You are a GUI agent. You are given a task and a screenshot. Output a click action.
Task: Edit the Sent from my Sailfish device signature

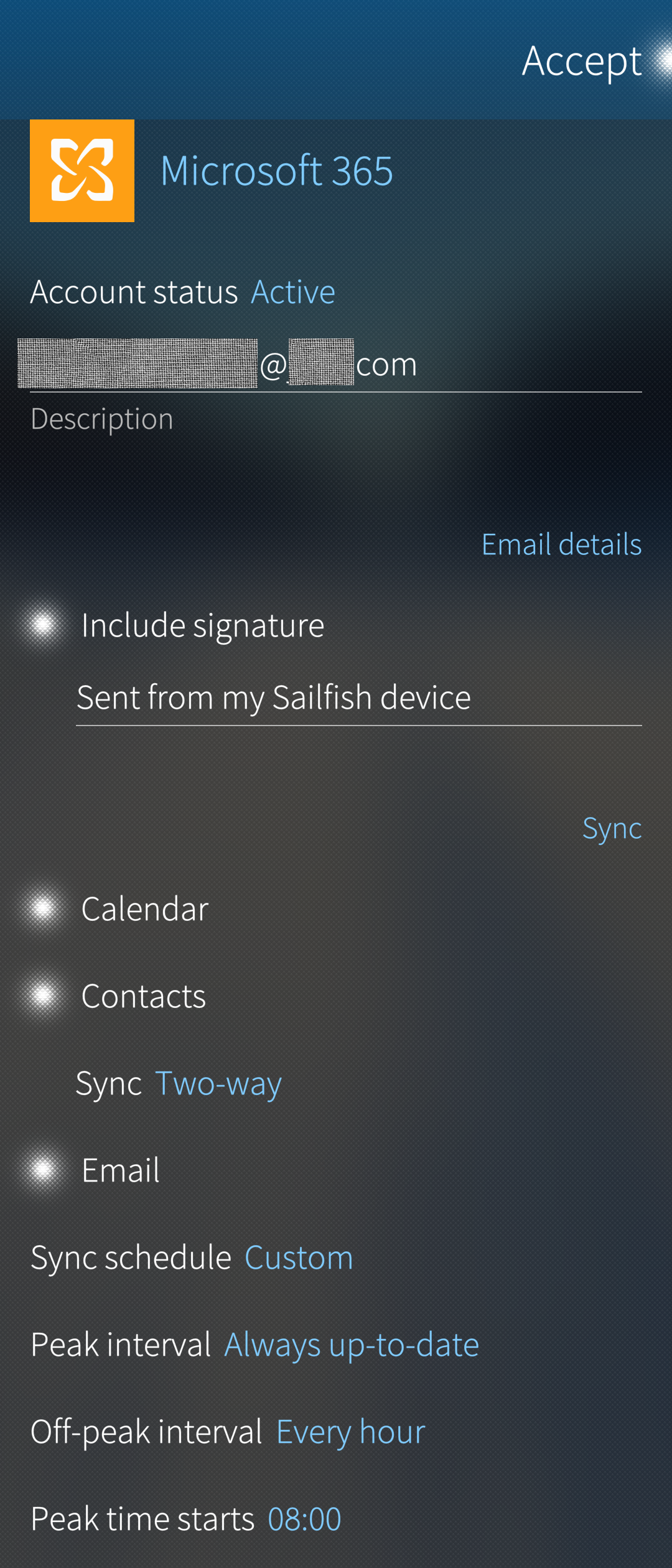pos(358,698)
